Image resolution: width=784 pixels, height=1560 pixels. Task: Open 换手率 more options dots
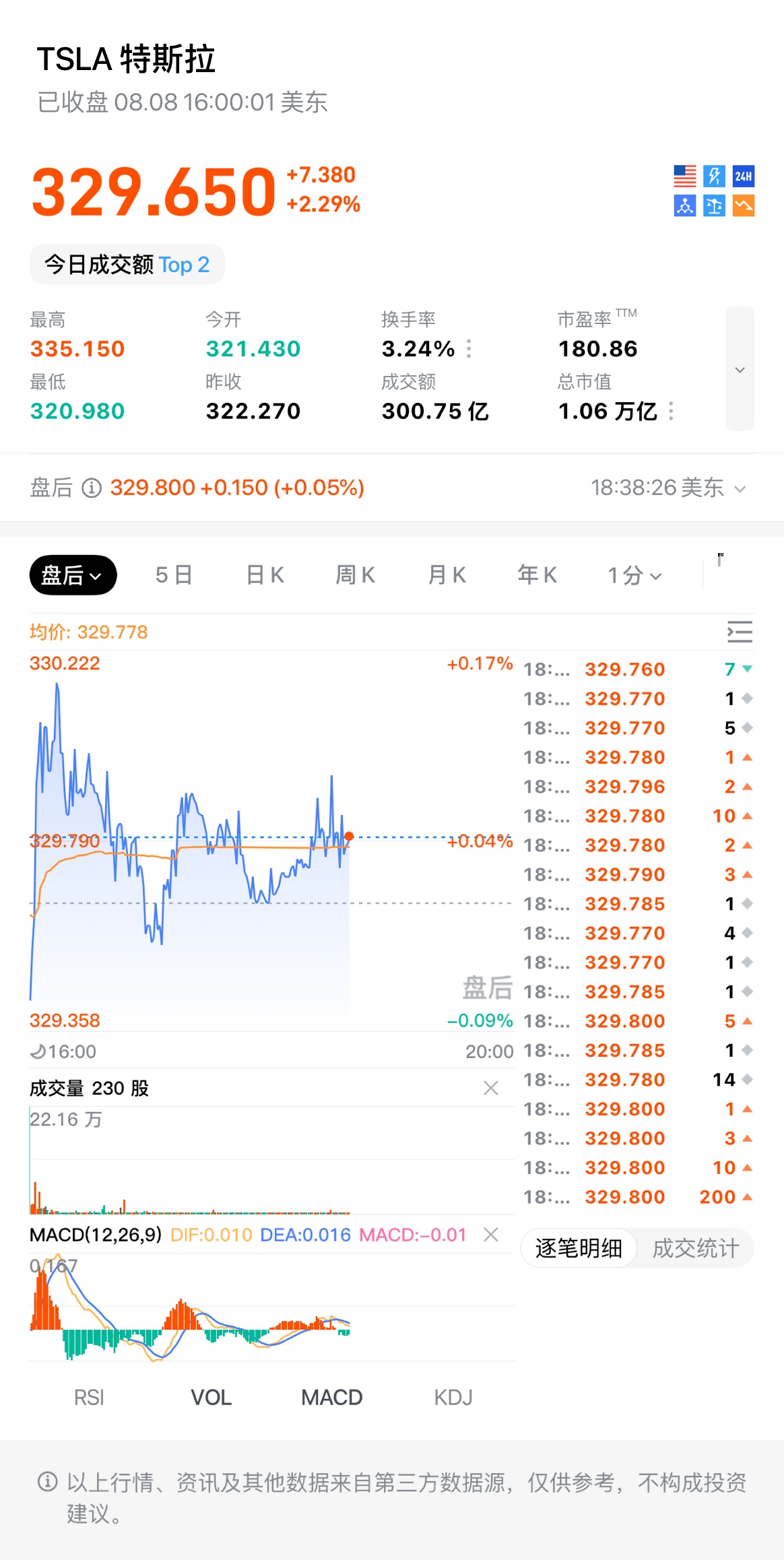(x=469, y=349)
